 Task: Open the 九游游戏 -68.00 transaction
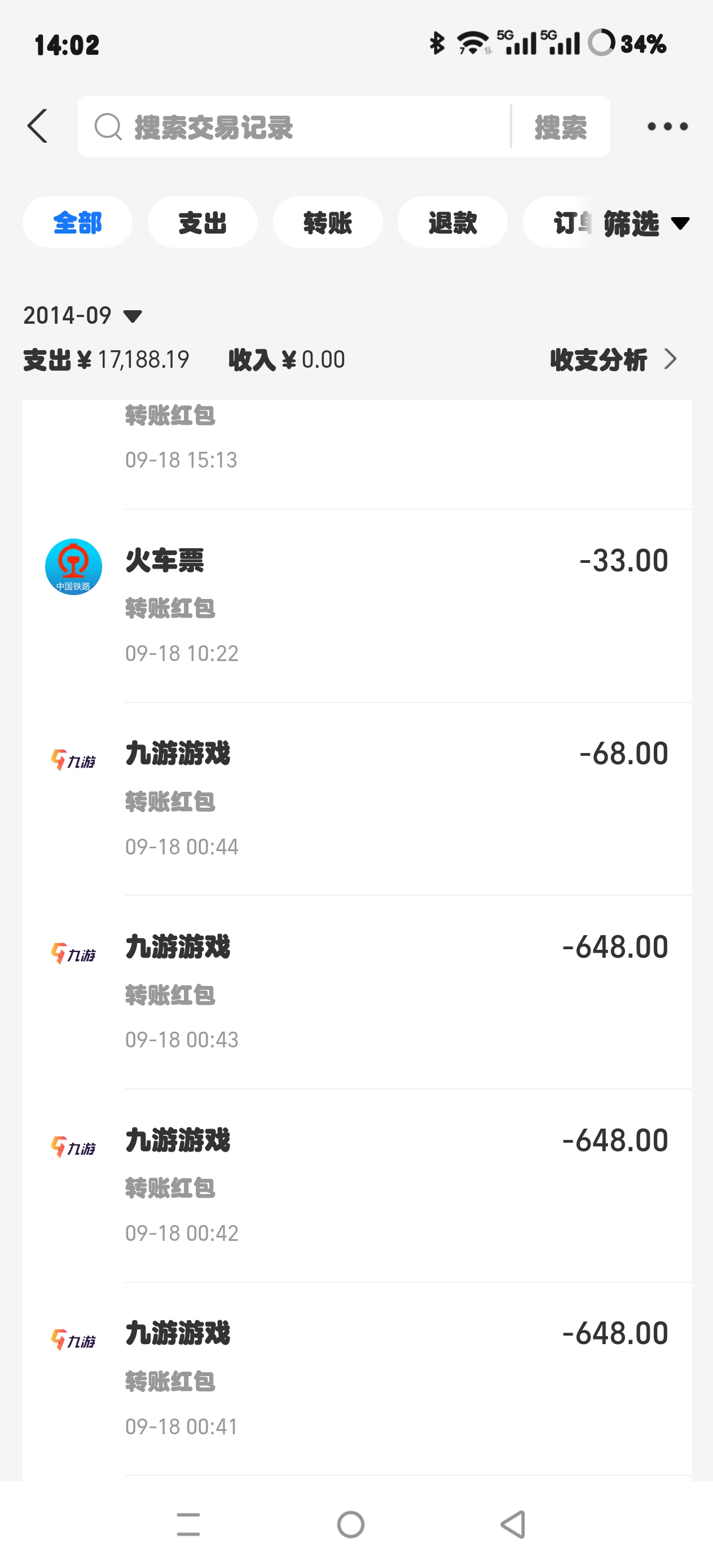pos(396,799)
